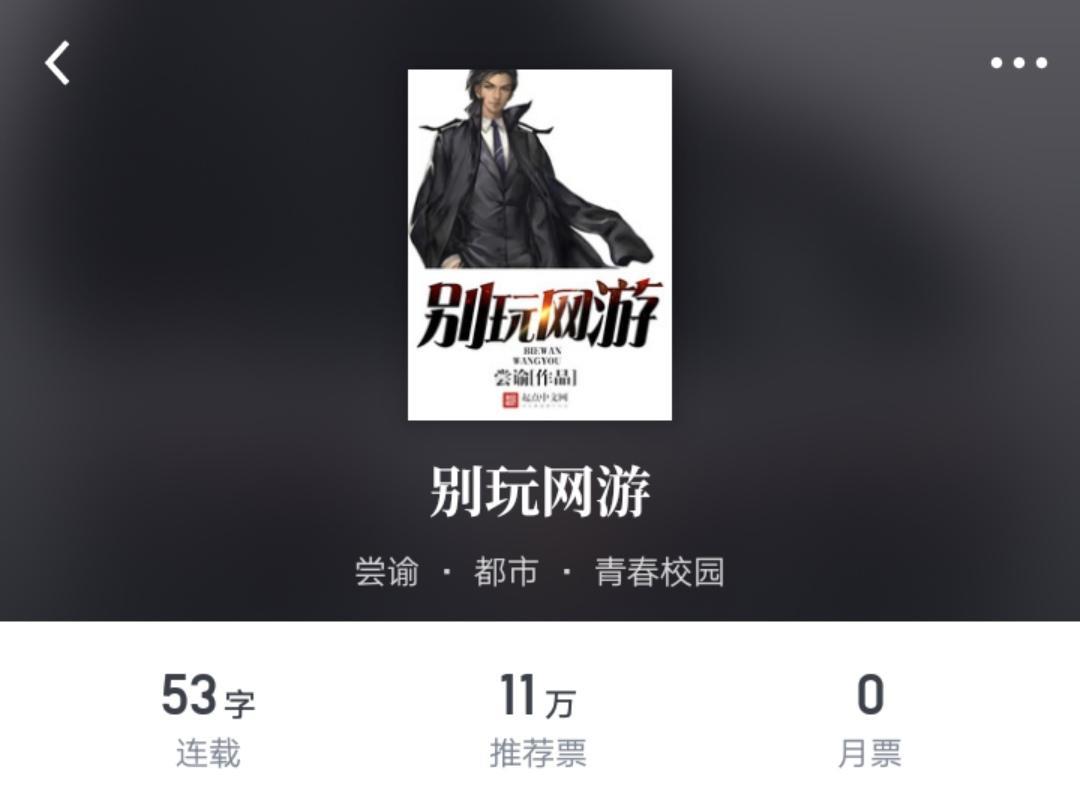Image resolution: width=1080 pixels, height=795 pixels.
Task: Open the 都市 category
Action: point(506,572)
